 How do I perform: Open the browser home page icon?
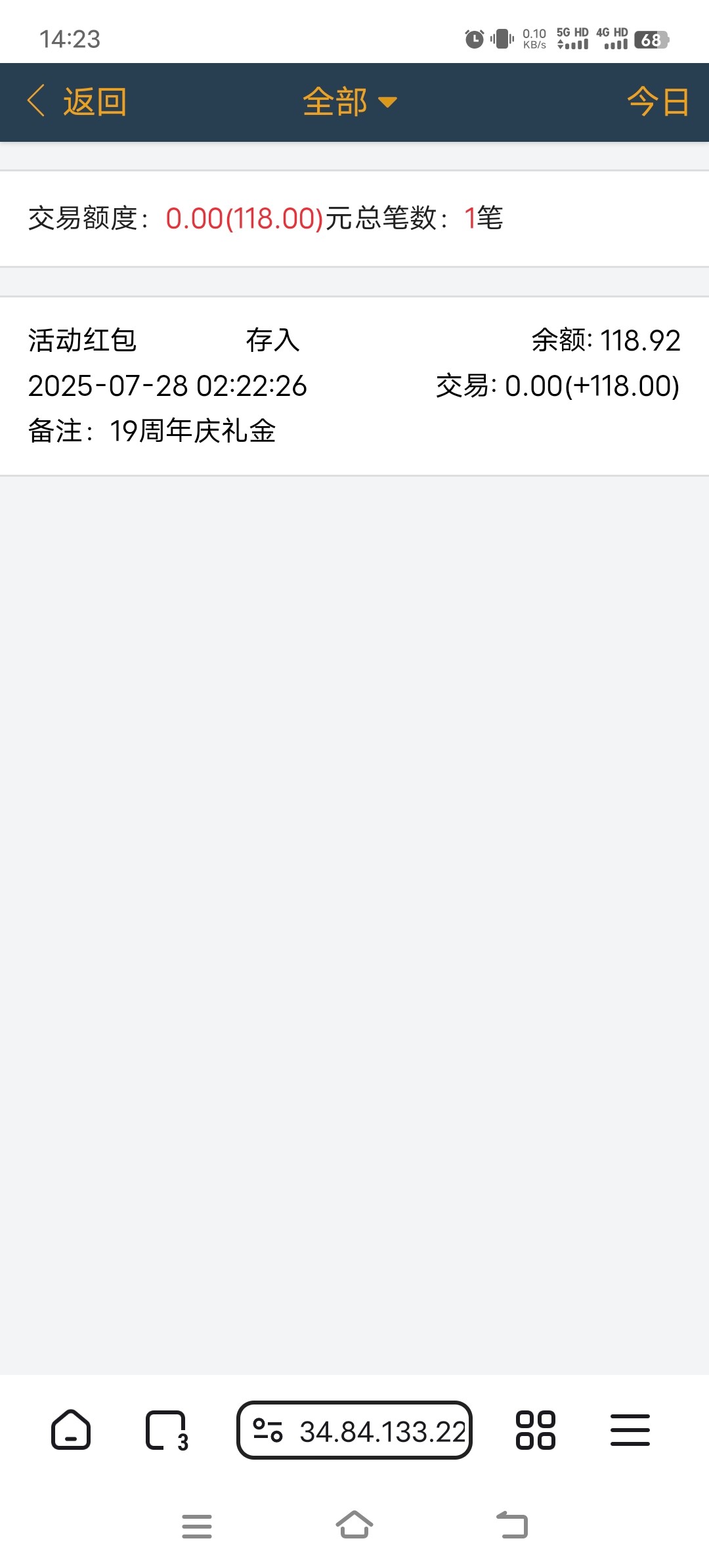(x=71, y=1429)
